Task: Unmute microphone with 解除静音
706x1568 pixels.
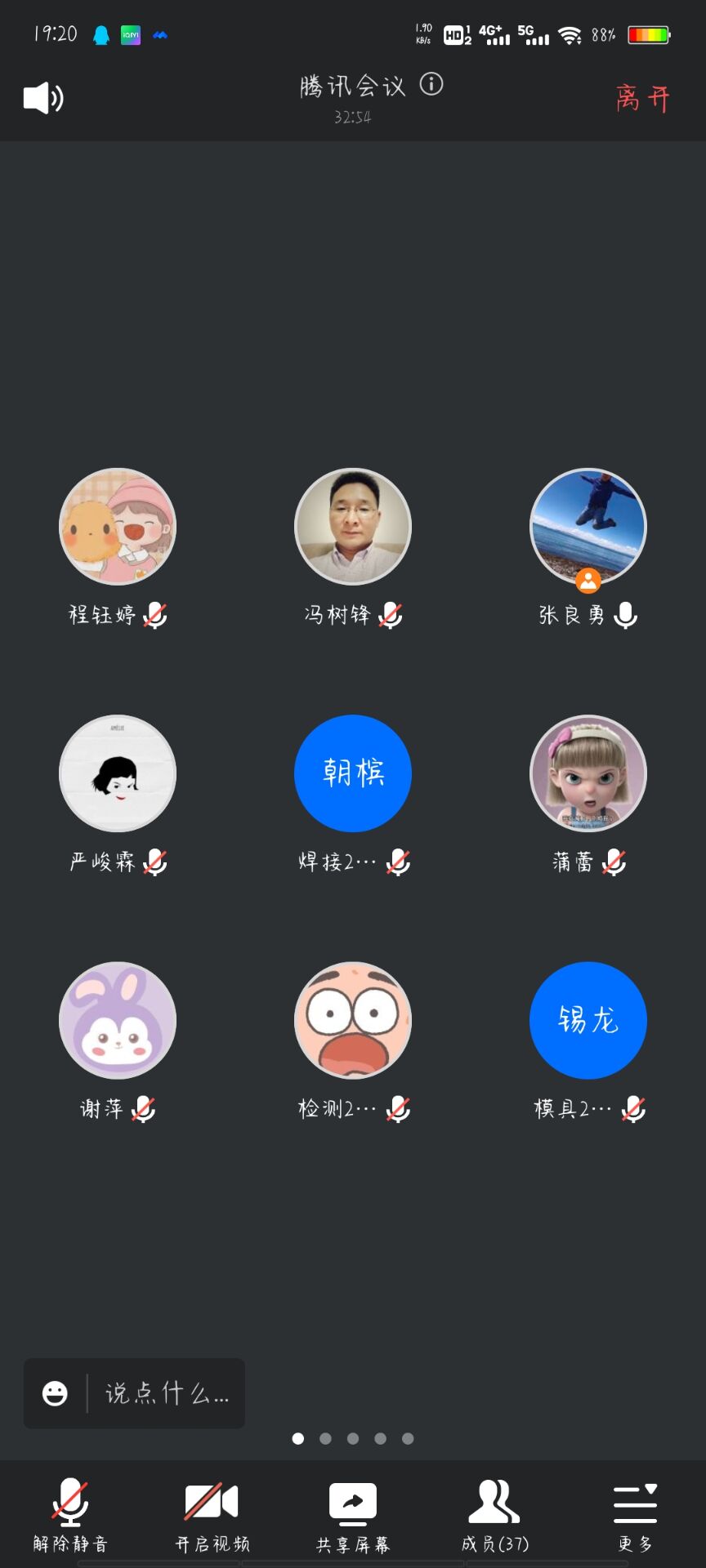Action: [70, 1513]
